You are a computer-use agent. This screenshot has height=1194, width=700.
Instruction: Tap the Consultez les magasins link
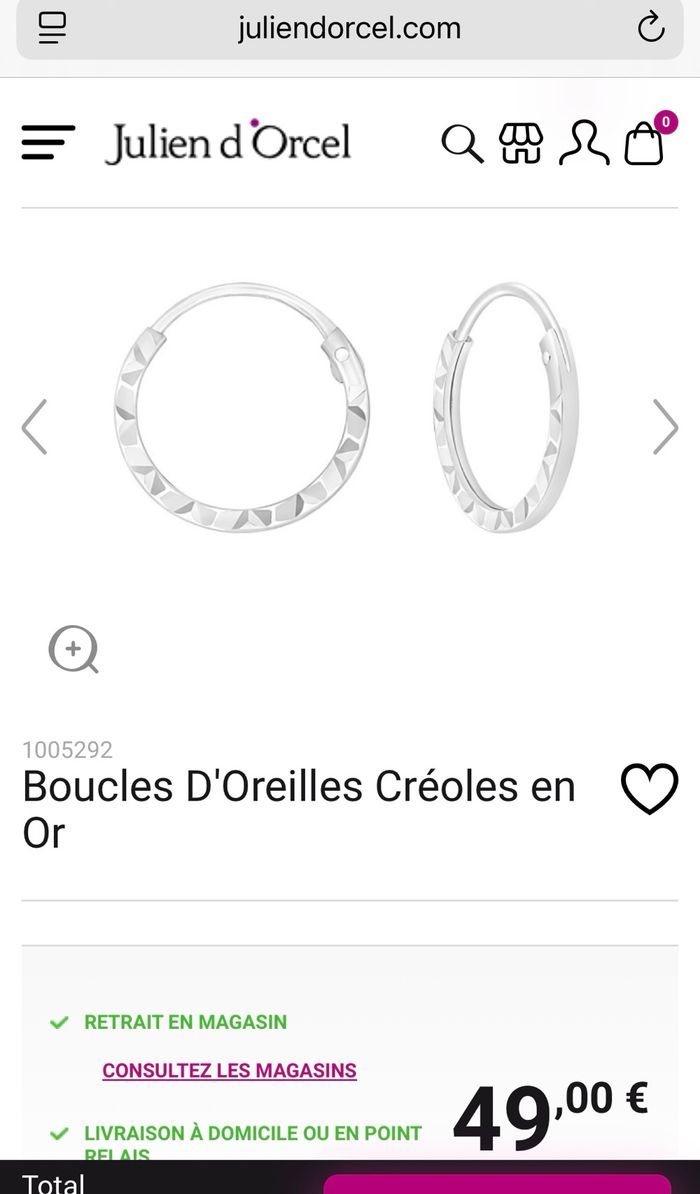(x=229, y=1070)
